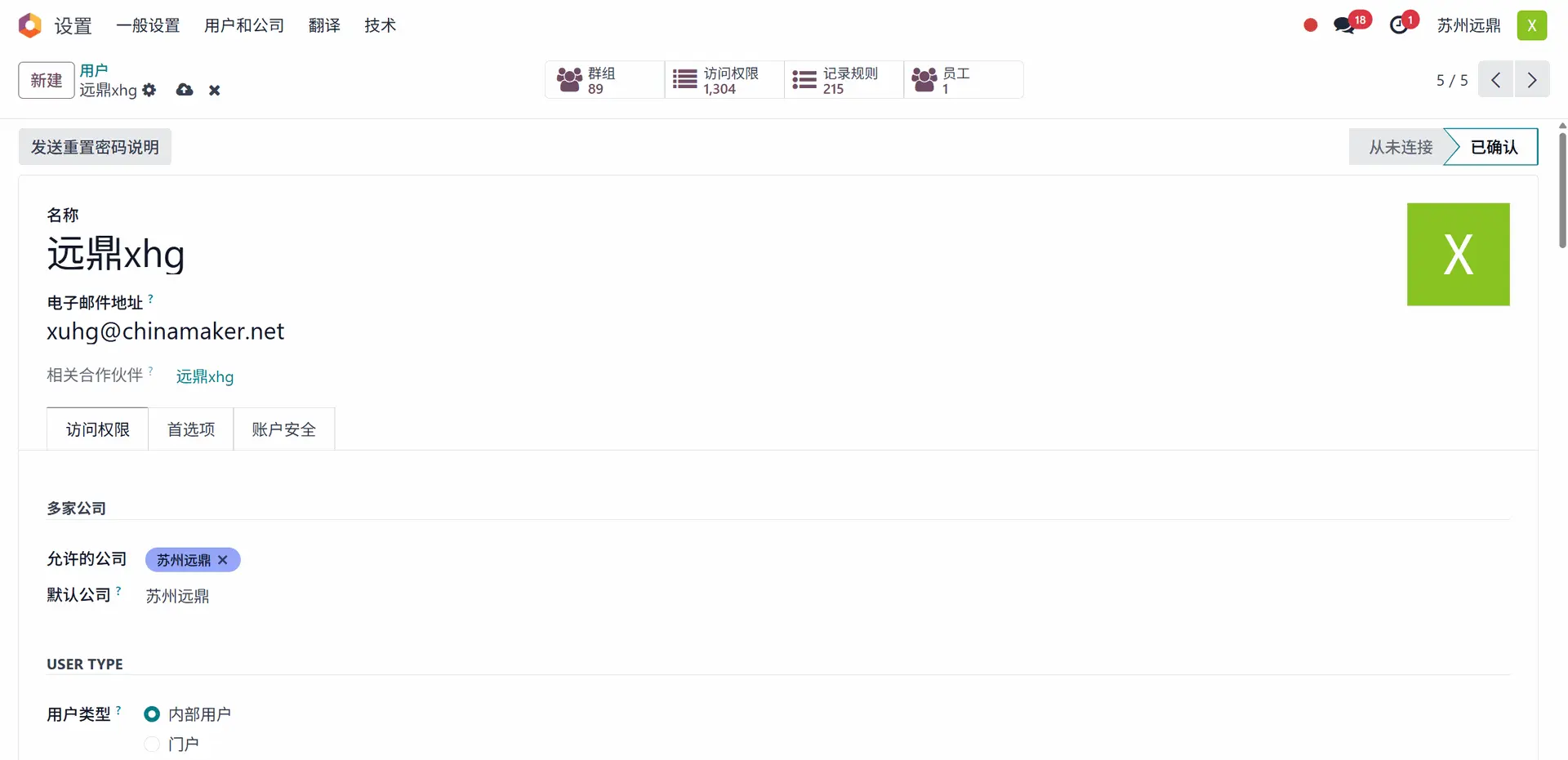1568x760 pixels.
Task: Tap 发送重置密码说明 button
Action: (95, 147)
